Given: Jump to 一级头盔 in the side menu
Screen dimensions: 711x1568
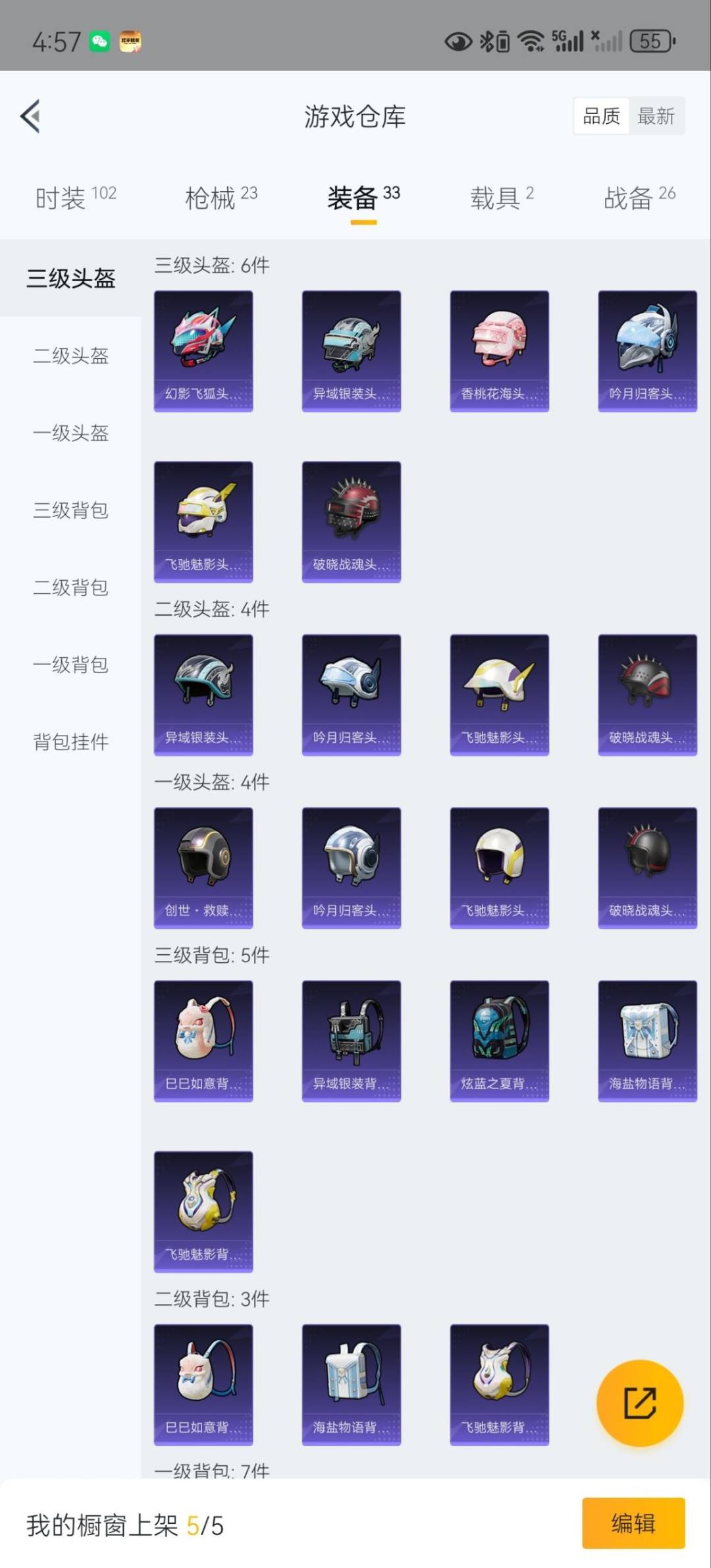Looking at the screenshot, I should 71,433.
